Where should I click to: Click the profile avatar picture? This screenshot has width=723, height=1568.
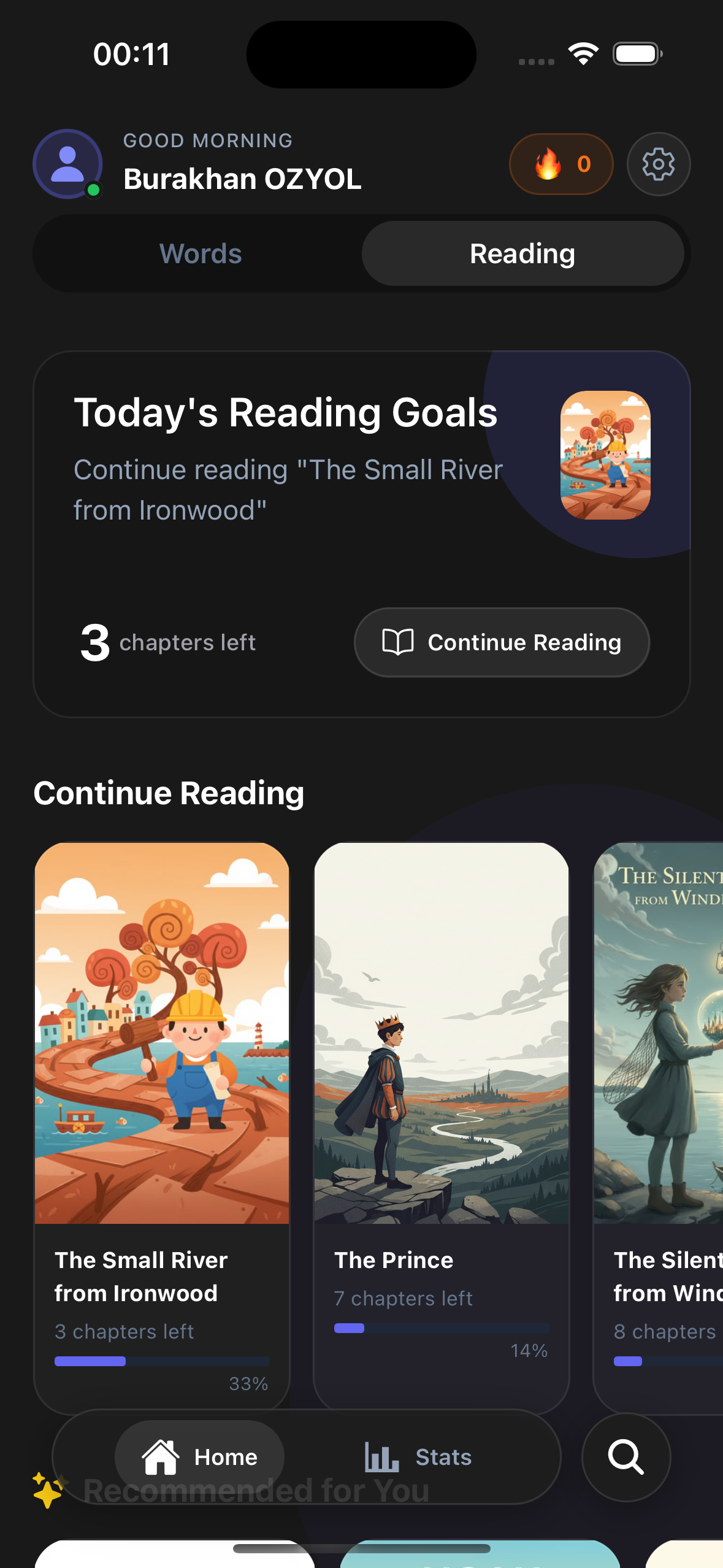pos(67,164)
